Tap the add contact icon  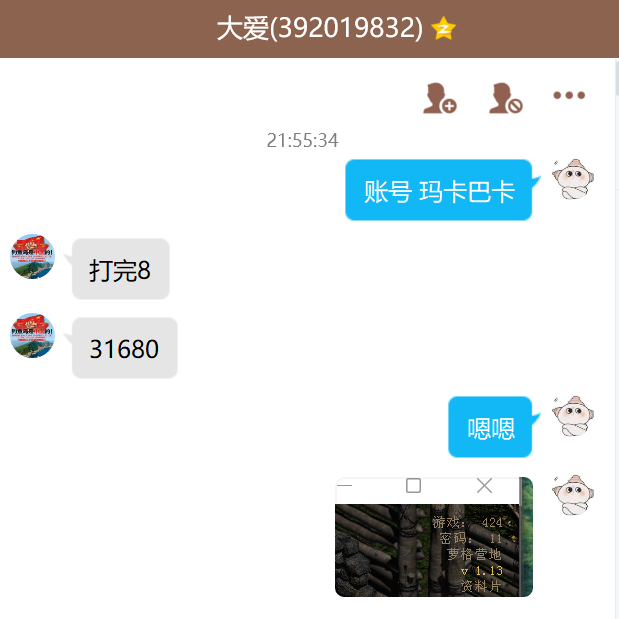pyautogui.click(x=439, y=98)
